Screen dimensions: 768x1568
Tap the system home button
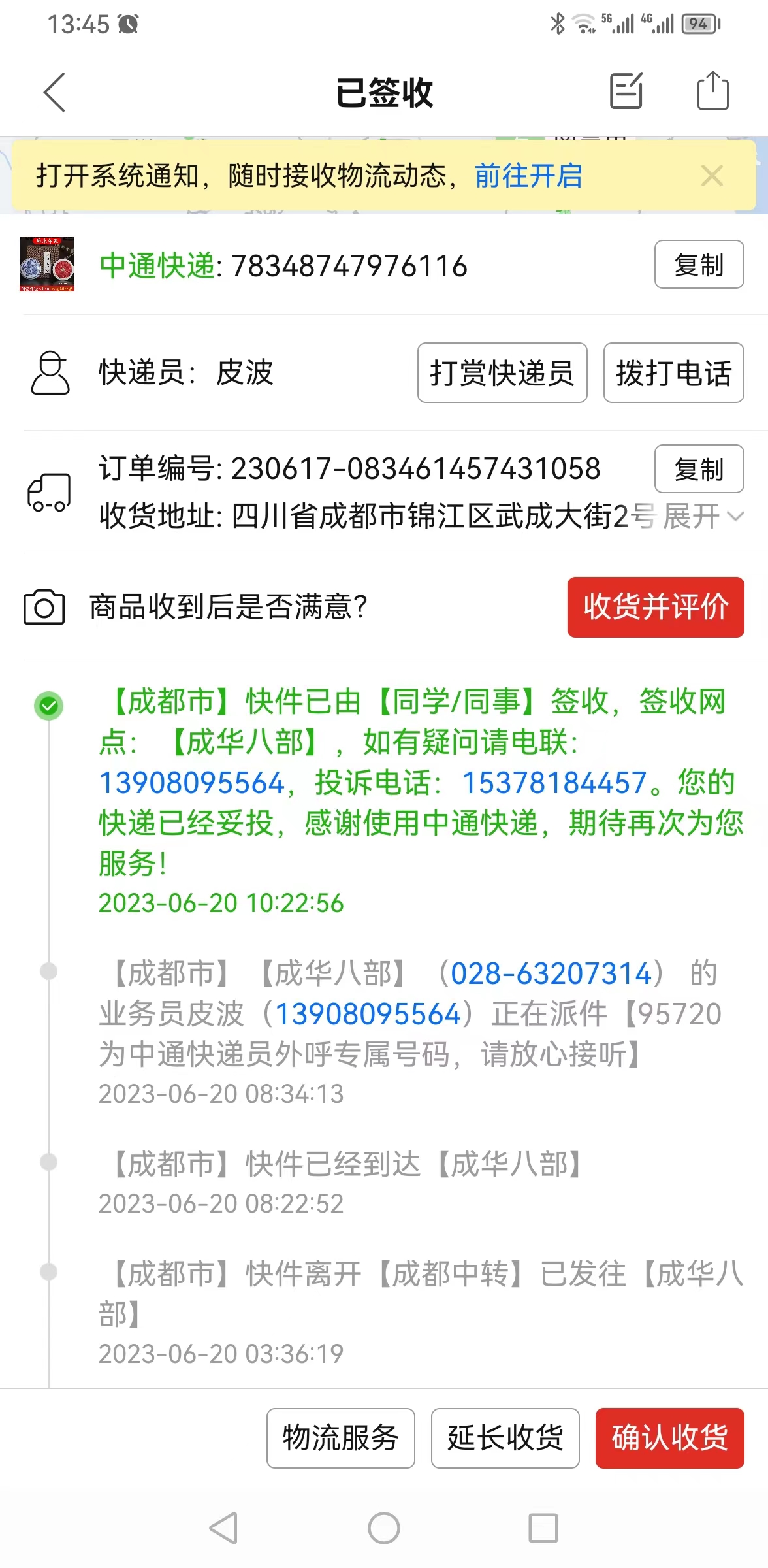click(x=384, y=1528)
